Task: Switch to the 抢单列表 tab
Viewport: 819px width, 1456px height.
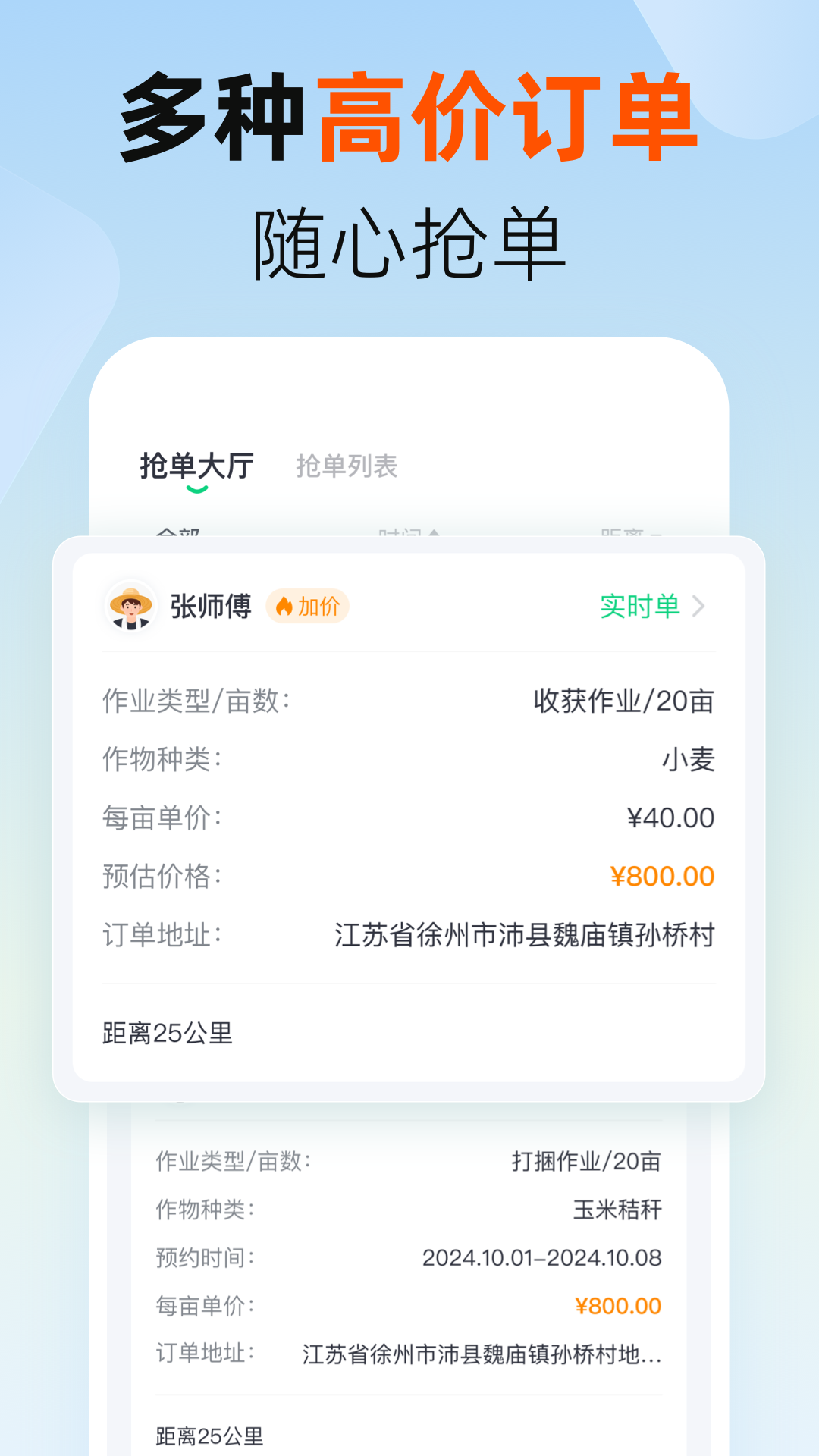Action: click(x=349, y=467)
